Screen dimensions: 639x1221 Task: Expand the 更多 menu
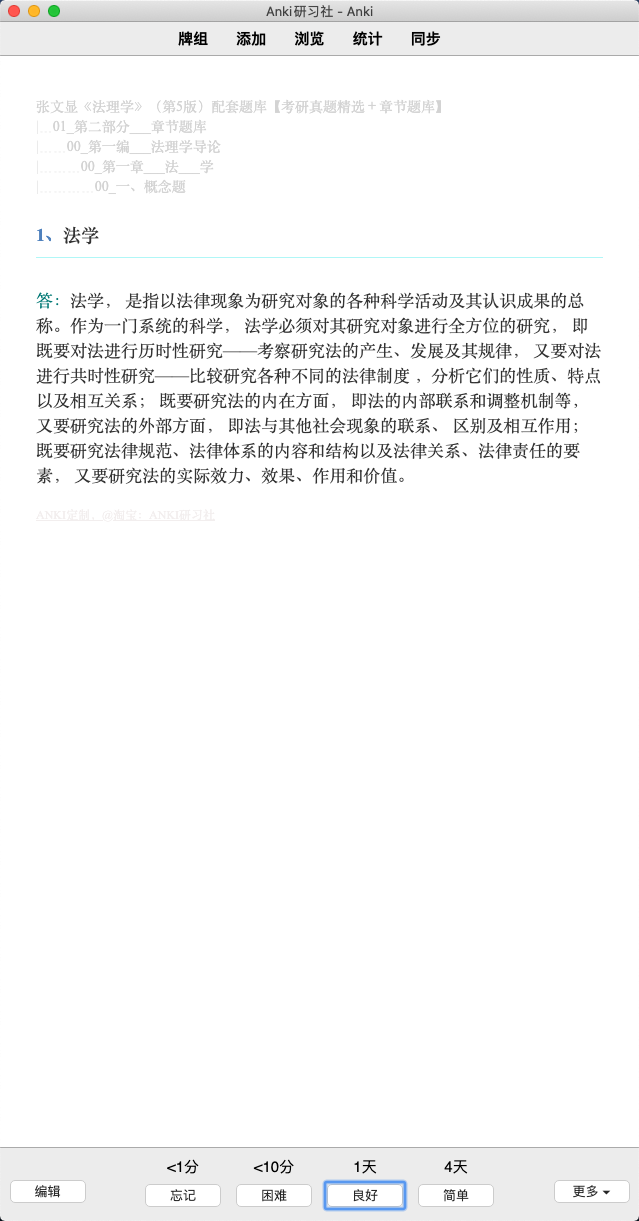click(x=592, y=1191)
